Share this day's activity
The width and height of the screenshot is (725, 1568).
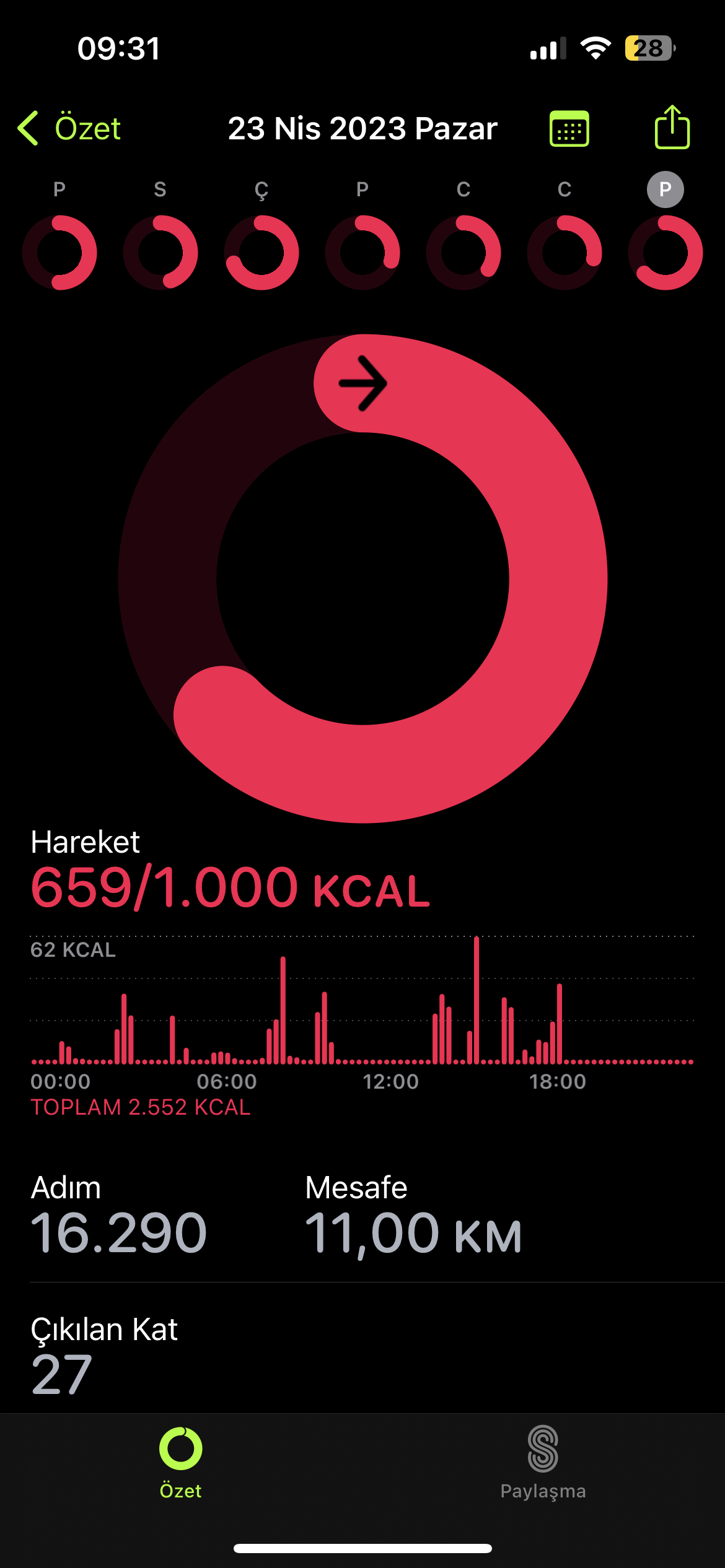click(672, 127)
